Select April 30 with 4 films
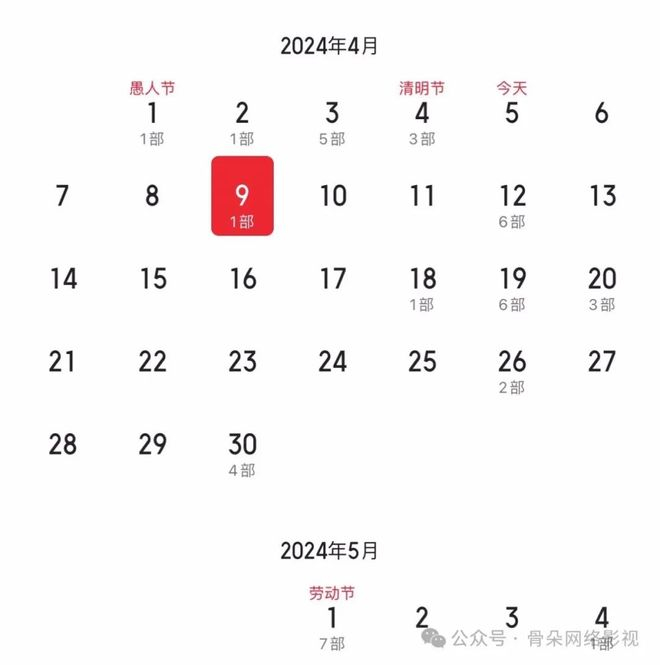Image resolution: width=660 pixels, height=665 pixels. point(242,453)
